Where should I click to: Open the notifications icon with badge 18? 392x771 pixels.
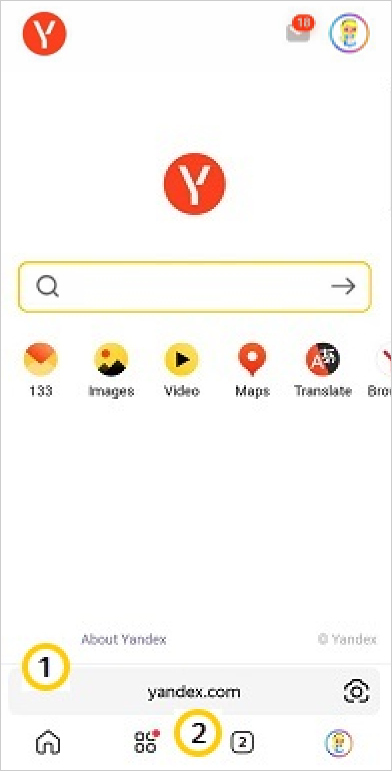coord(301,30)
